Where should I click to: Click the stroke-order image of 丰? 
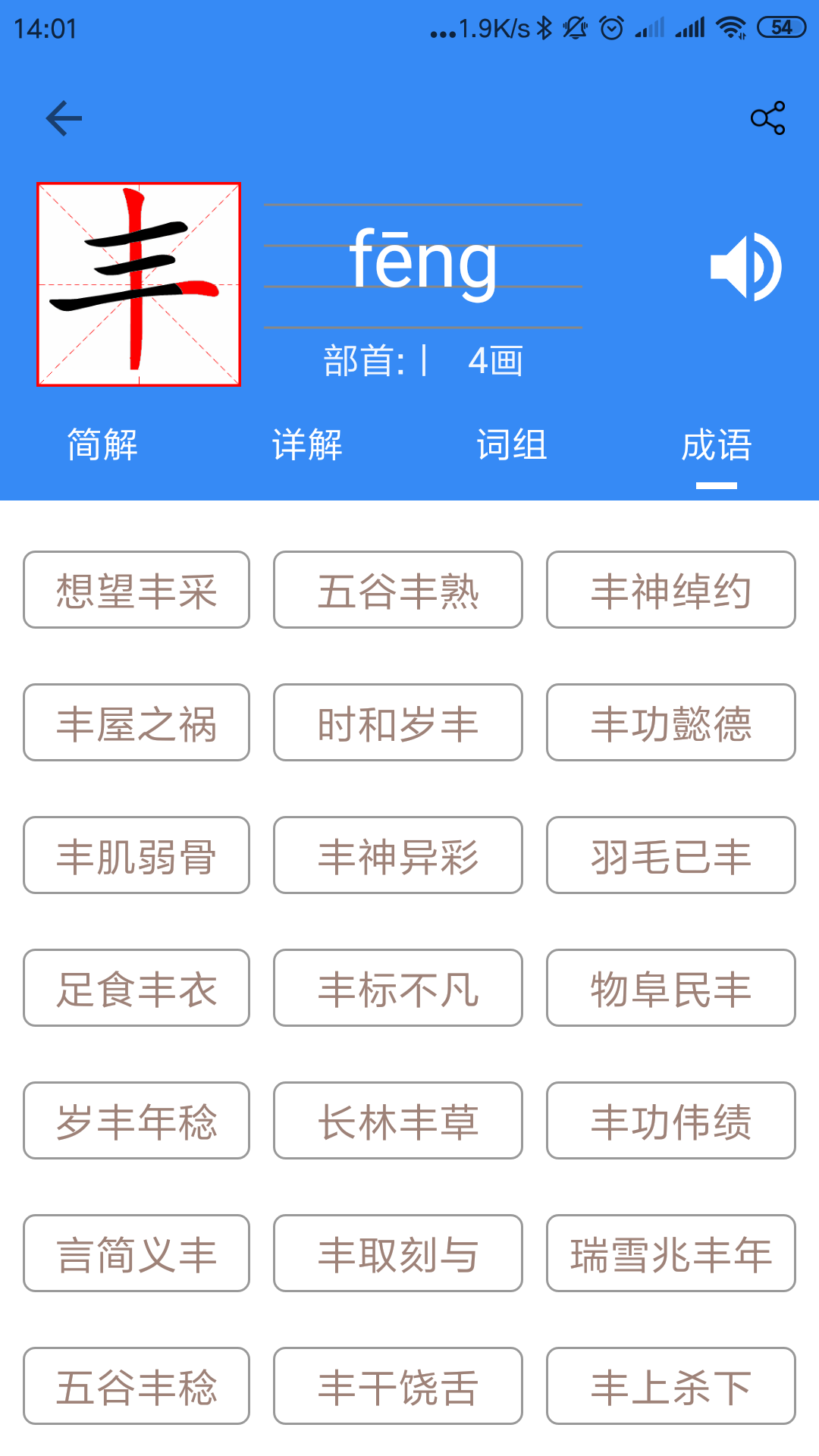(138, 282)
